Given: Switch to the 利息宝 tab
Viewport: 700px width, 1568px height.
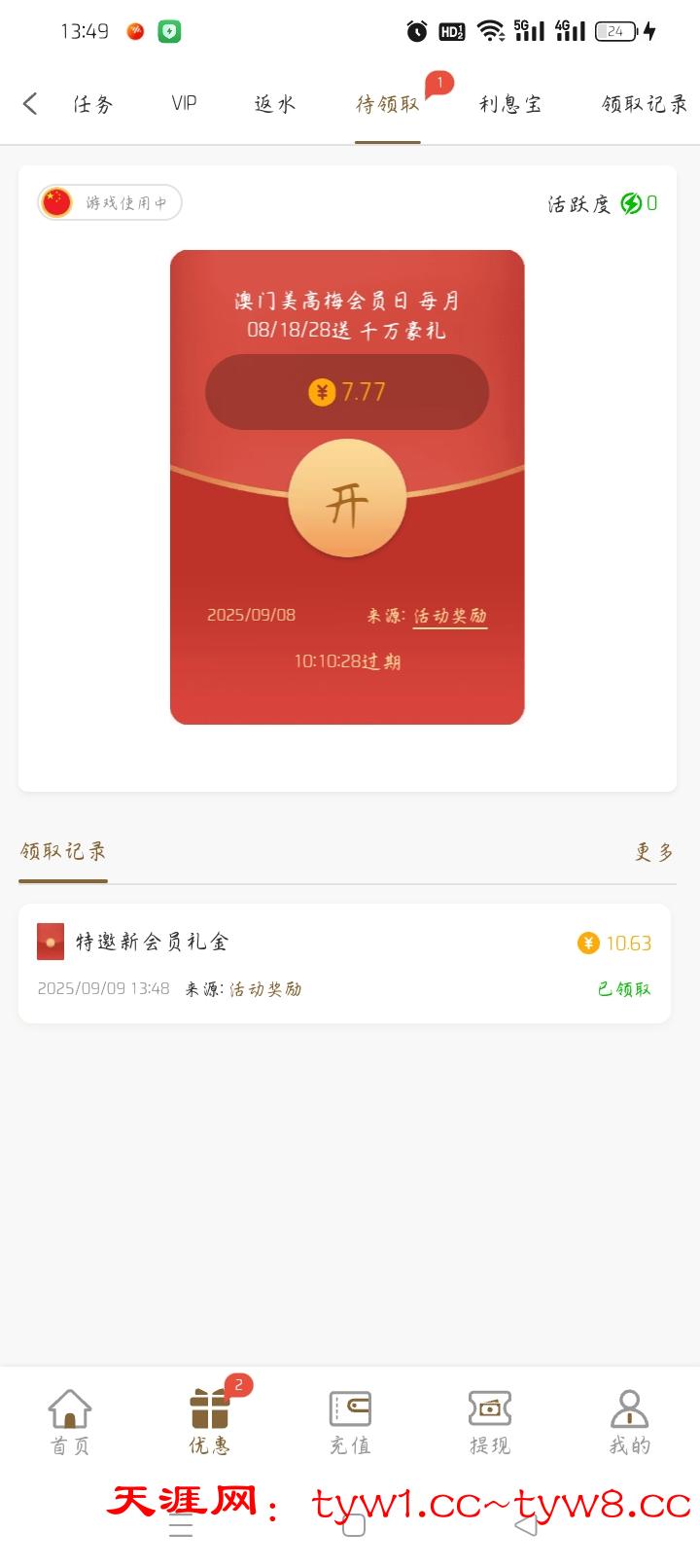Looking at the screenshot, I should [510, 104].
